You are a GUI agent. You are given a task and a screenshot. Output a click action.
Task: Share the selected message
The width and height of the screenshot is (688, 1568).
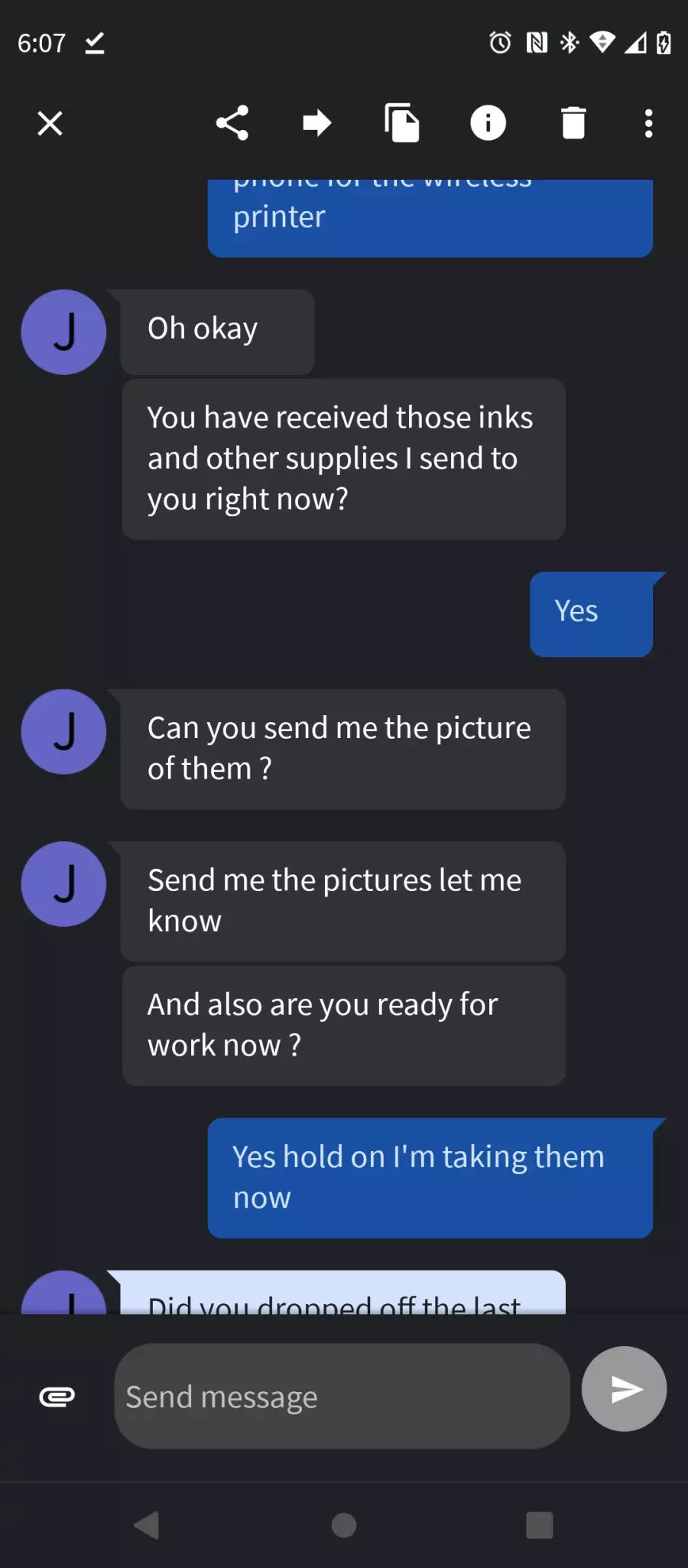[232, 123]
